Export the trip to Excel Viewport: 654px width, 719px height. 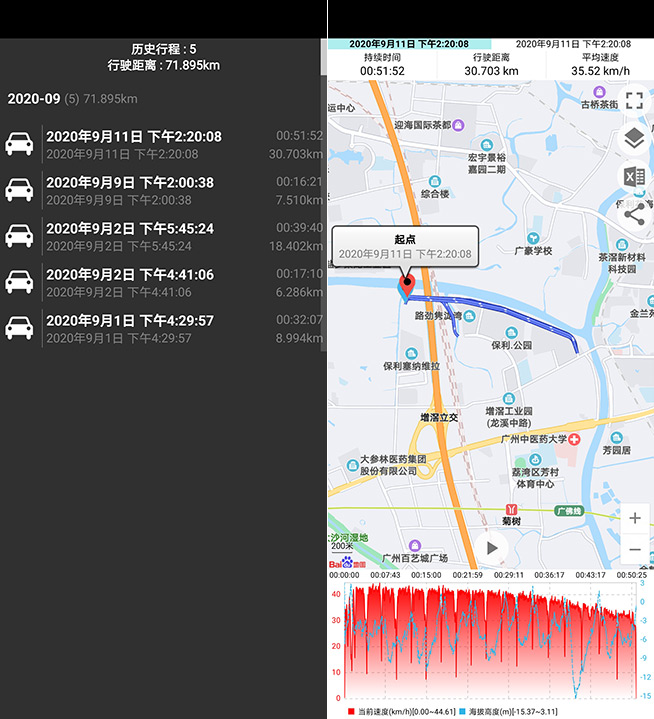(x=634, y=176)
